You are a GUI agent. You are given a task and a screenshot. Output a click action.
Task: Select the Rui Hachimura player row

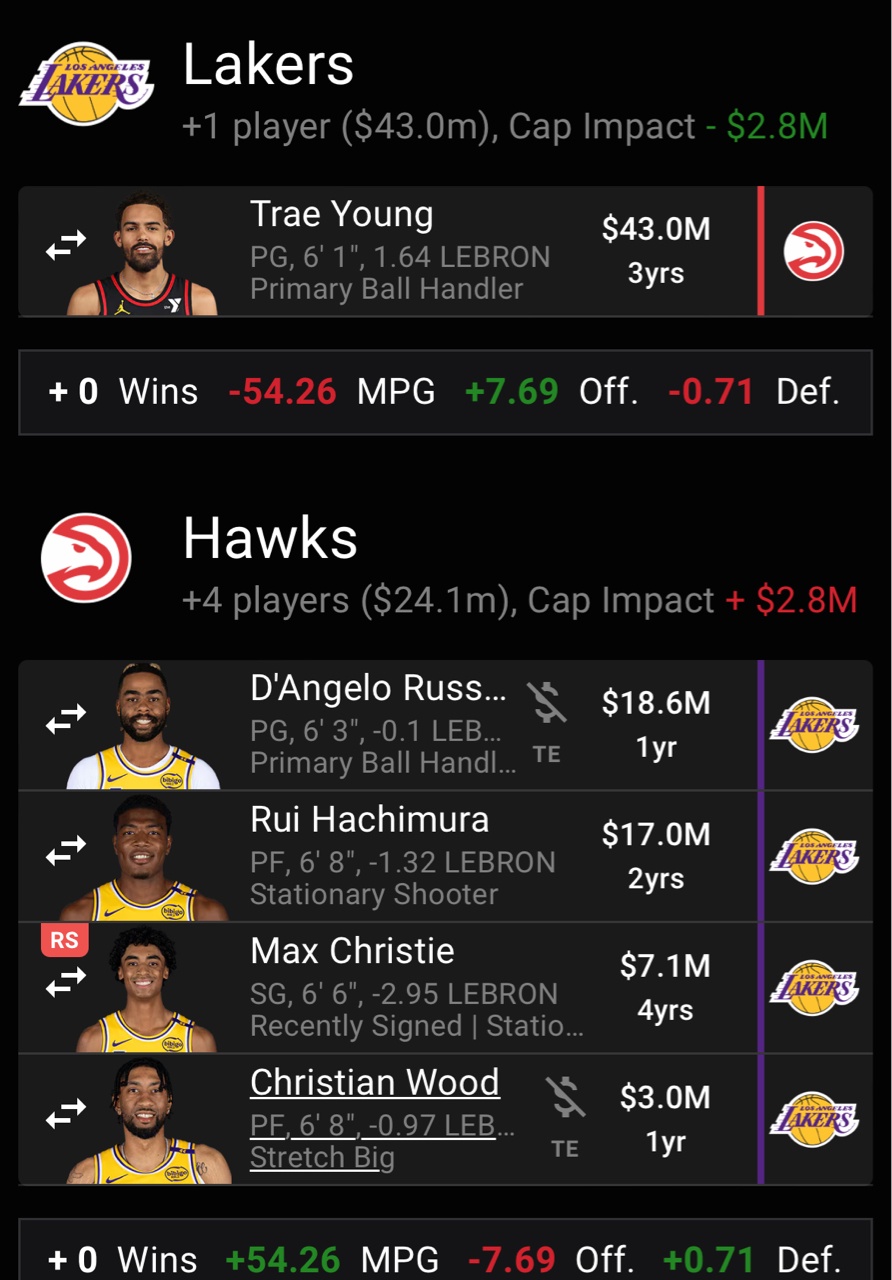point(400,856)
